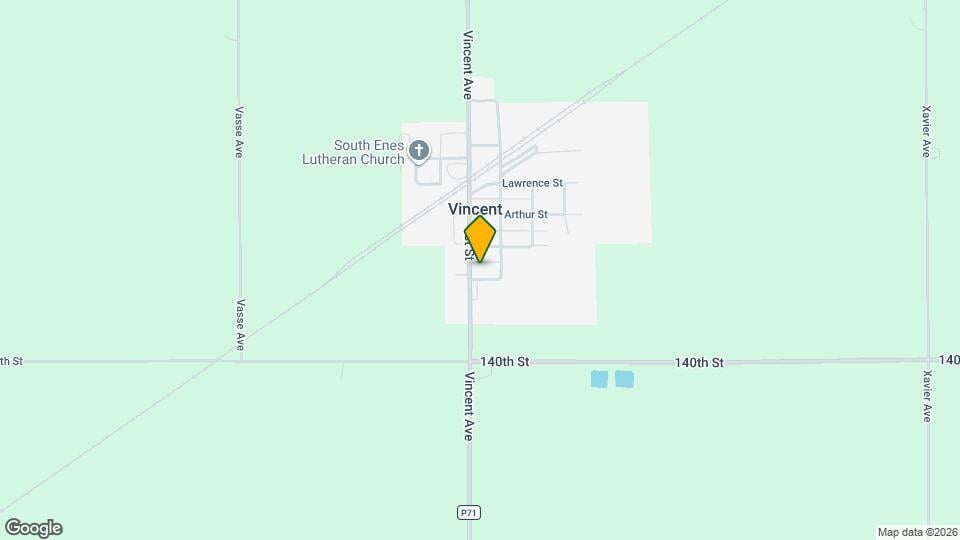The image size is (960, 540).
Task: Open the South Enes Lutheran Church place icon
Action: point(419,152)
